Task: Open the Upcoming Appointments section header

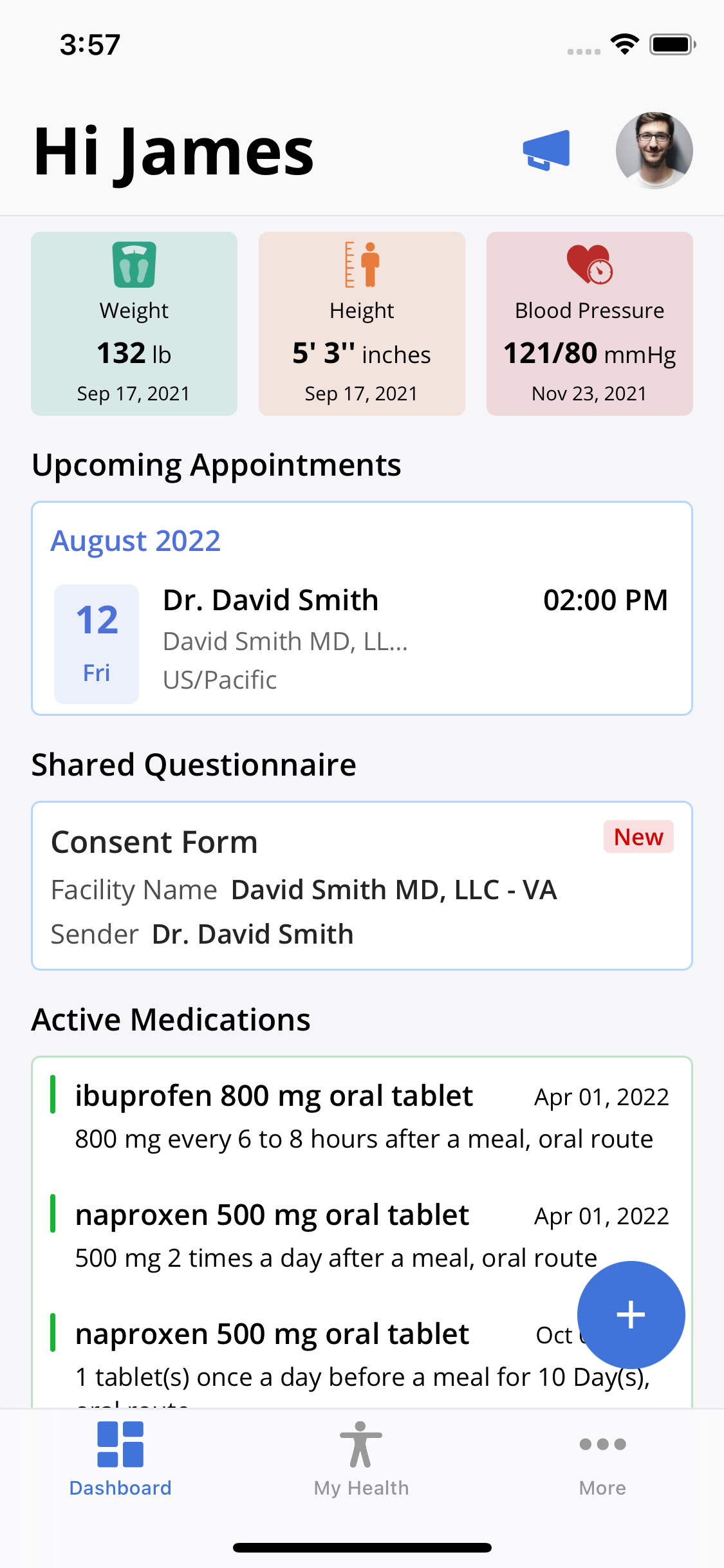Action: [x=216, y=464]
